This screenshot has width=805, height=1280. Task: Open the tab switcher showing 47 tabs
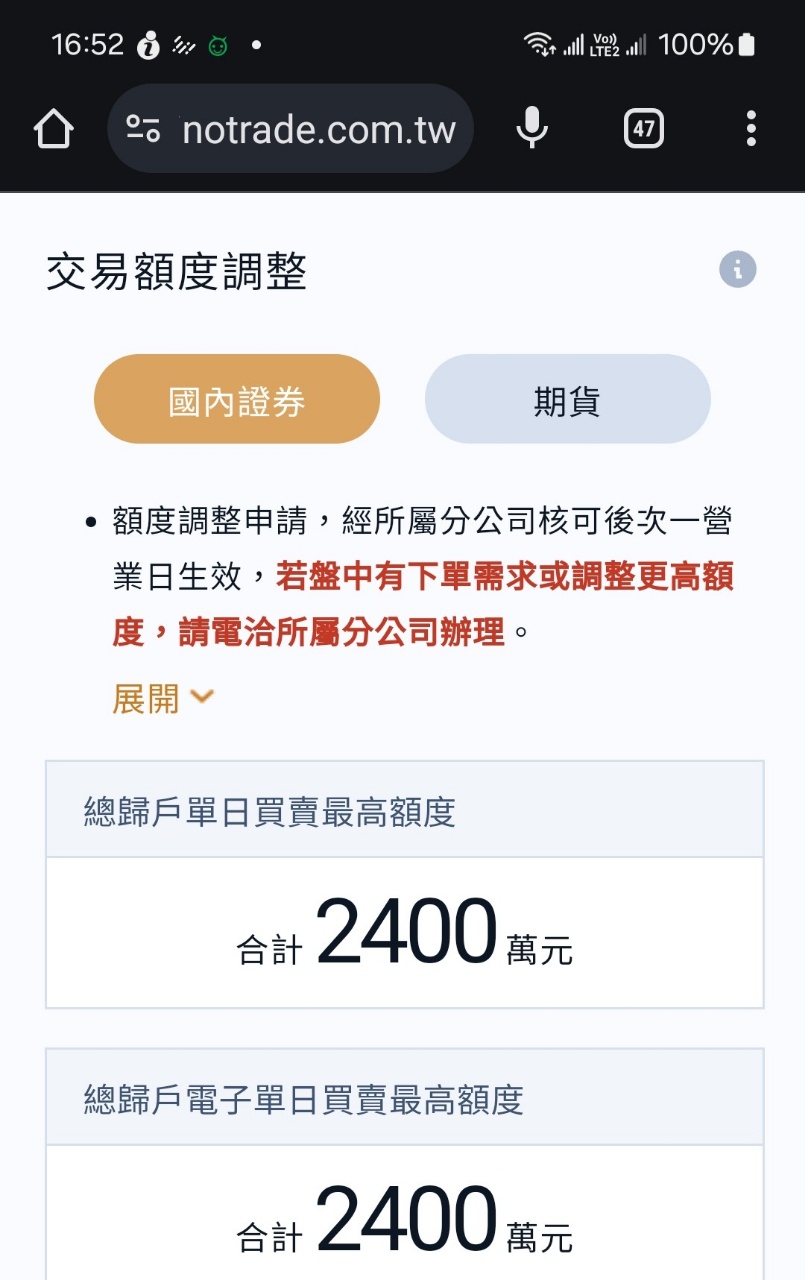[643, 129]
